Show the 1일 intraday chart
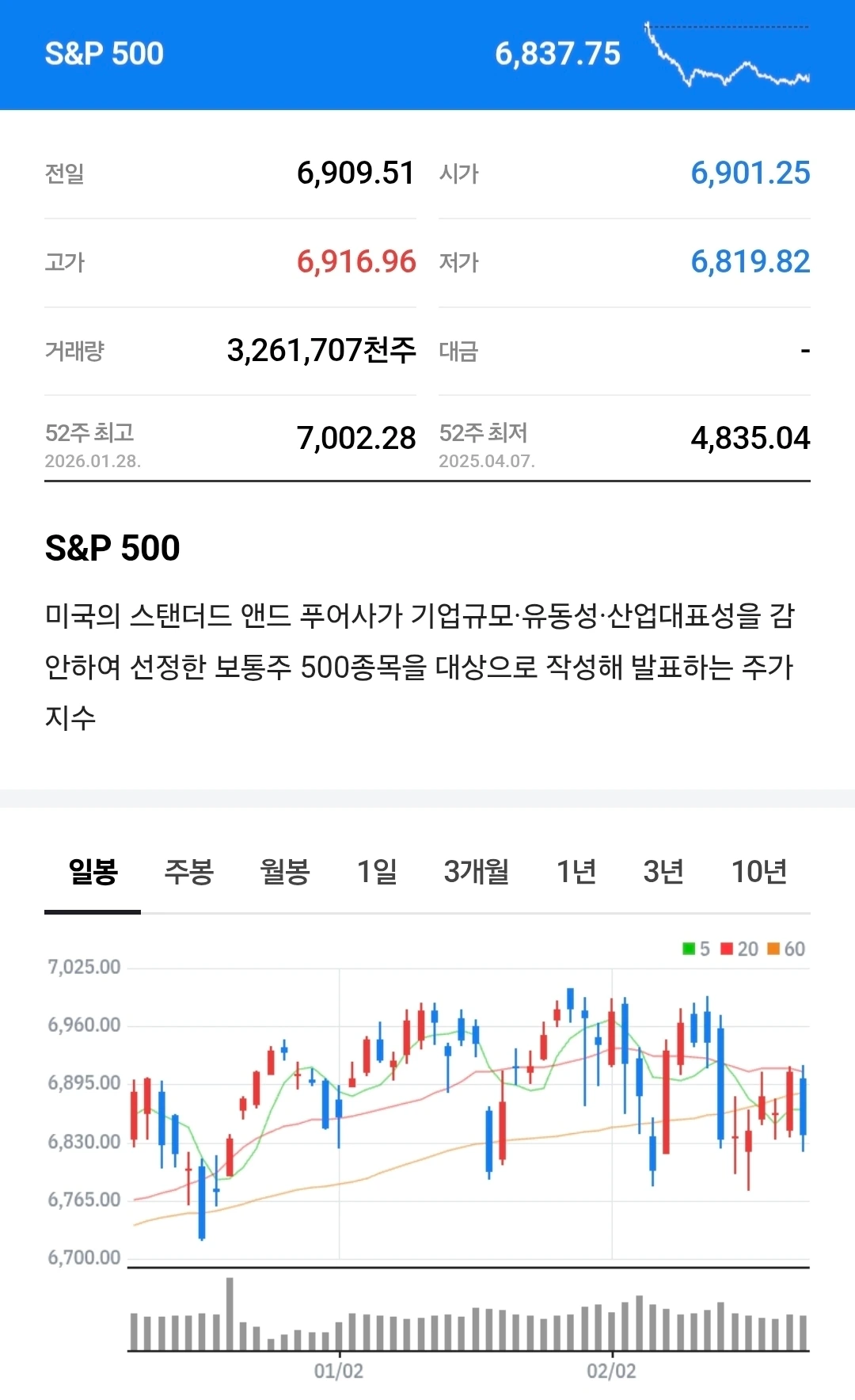Viewport: 855px width, 1400px height. [377, 872]
